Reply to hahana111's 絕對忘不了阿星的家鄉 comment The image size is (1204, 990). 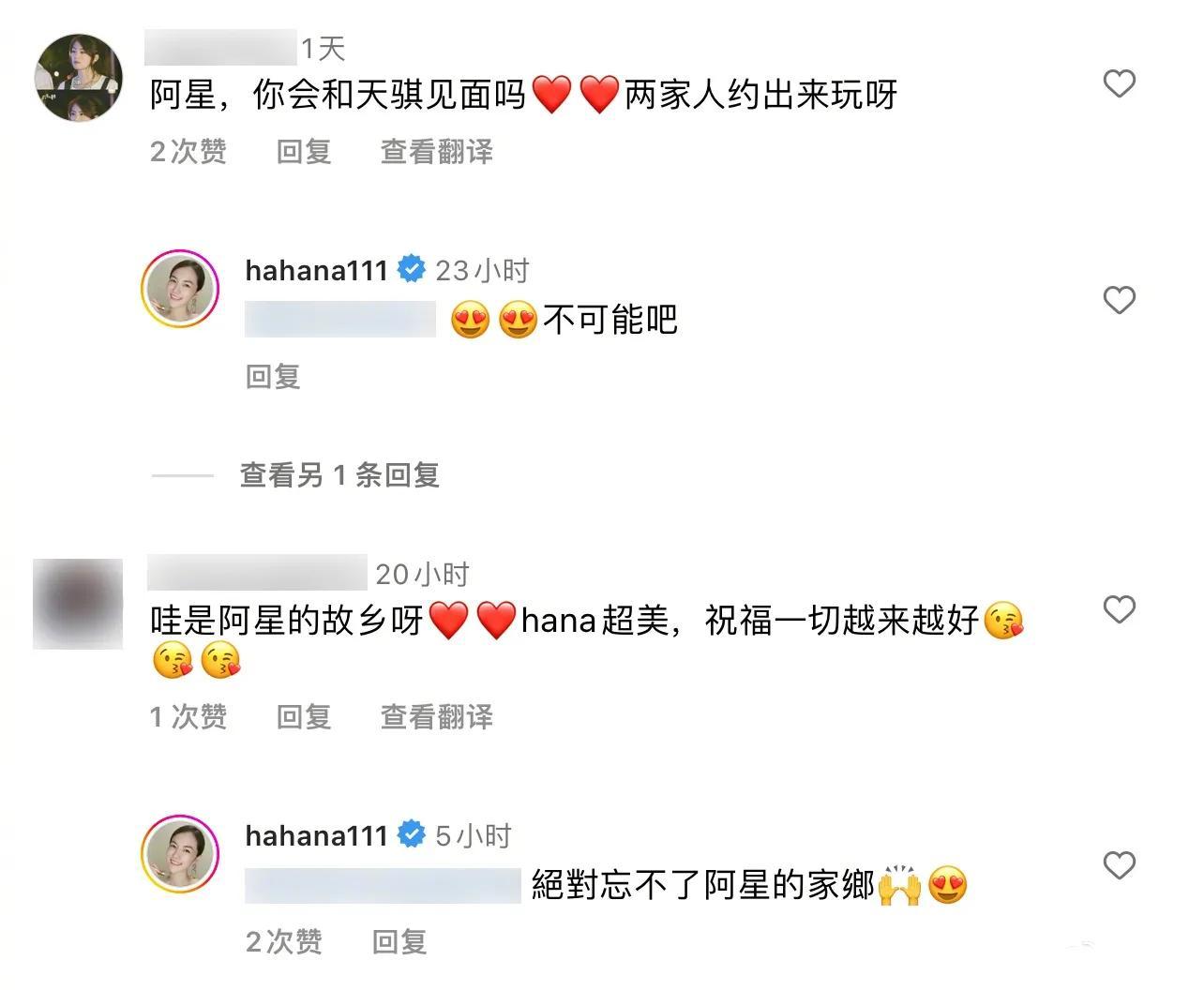(x=399, y=941)
